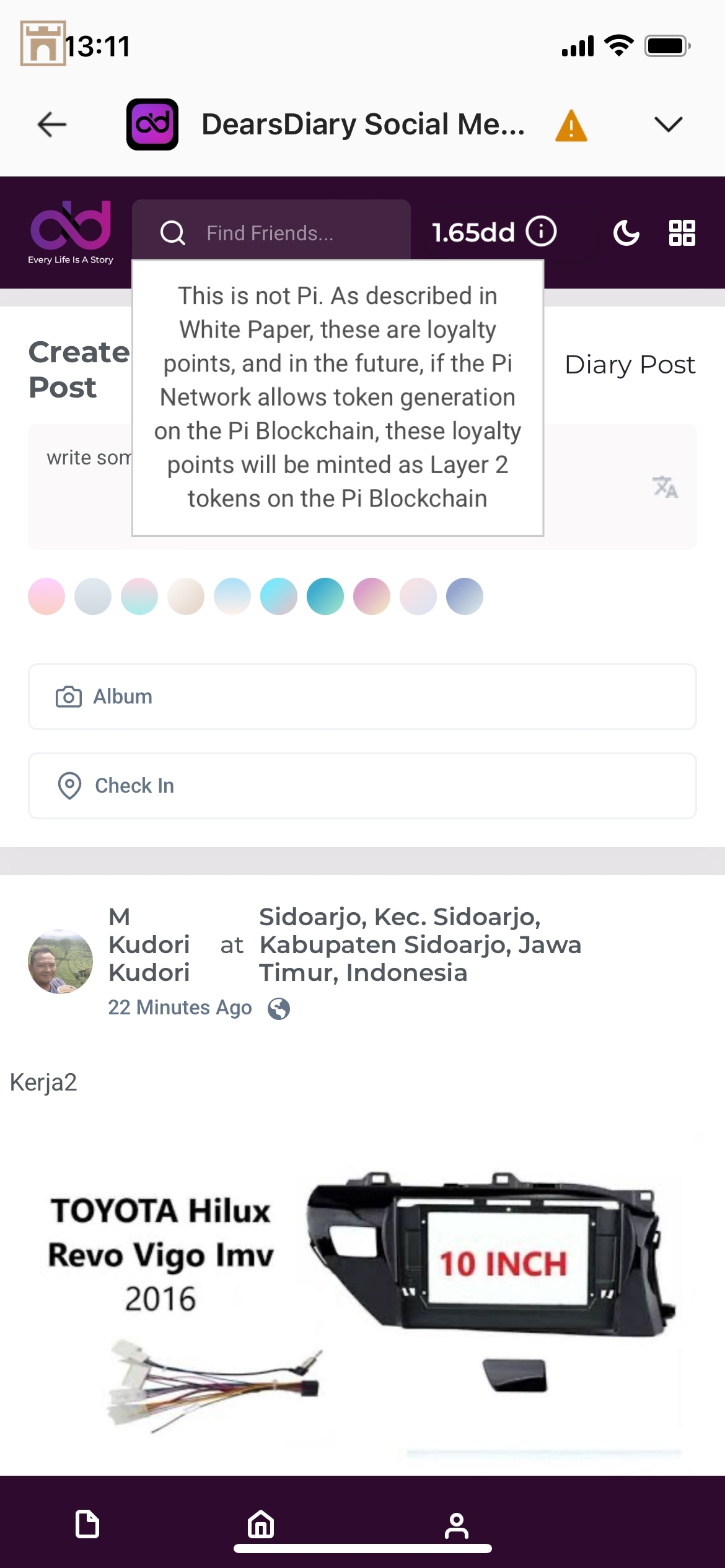Image resolution: width=725 pixels, height=1568 pixels.
Task: Tap the translate icon in post box
Action: 665,487
